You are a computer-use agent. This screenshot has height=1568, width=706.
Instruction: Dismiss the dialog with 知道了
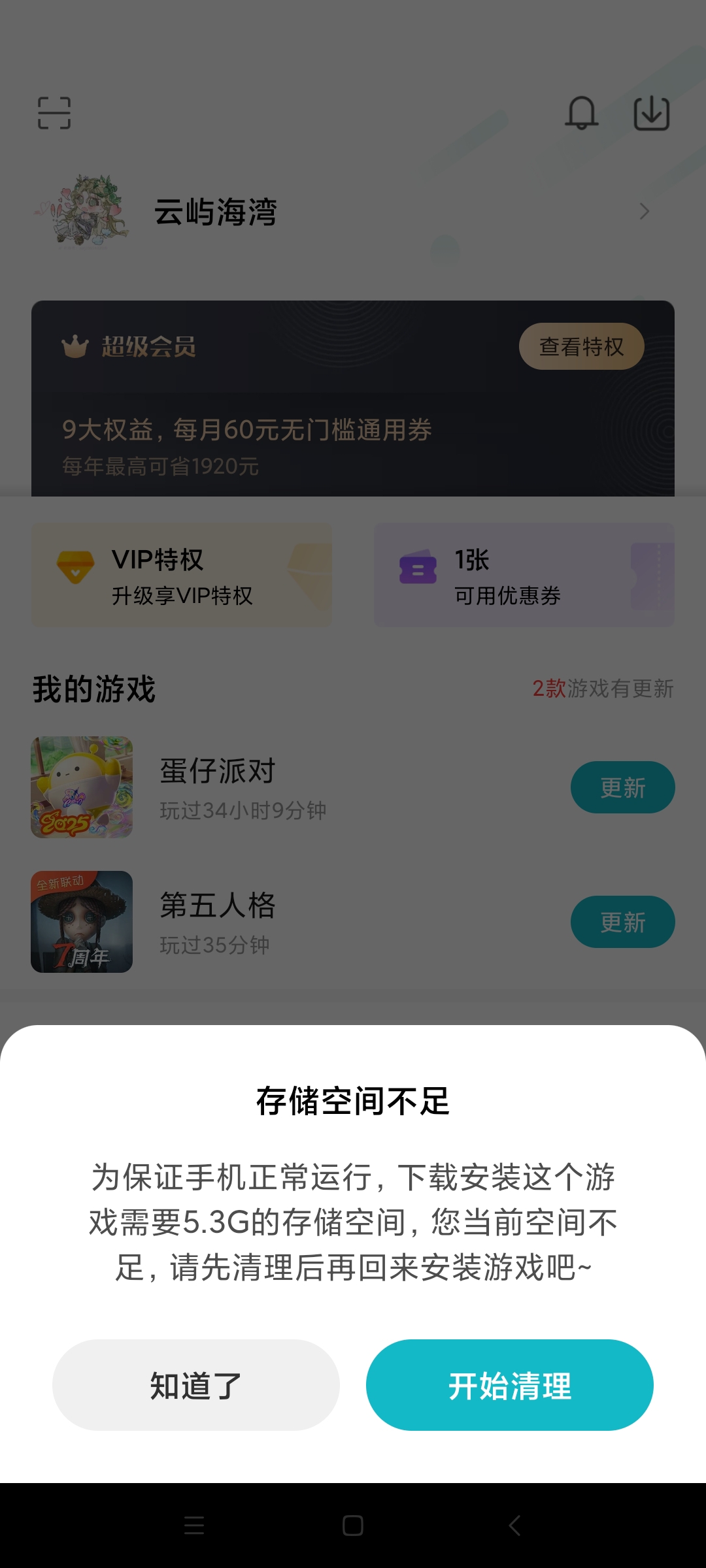tap(196, 1385)
